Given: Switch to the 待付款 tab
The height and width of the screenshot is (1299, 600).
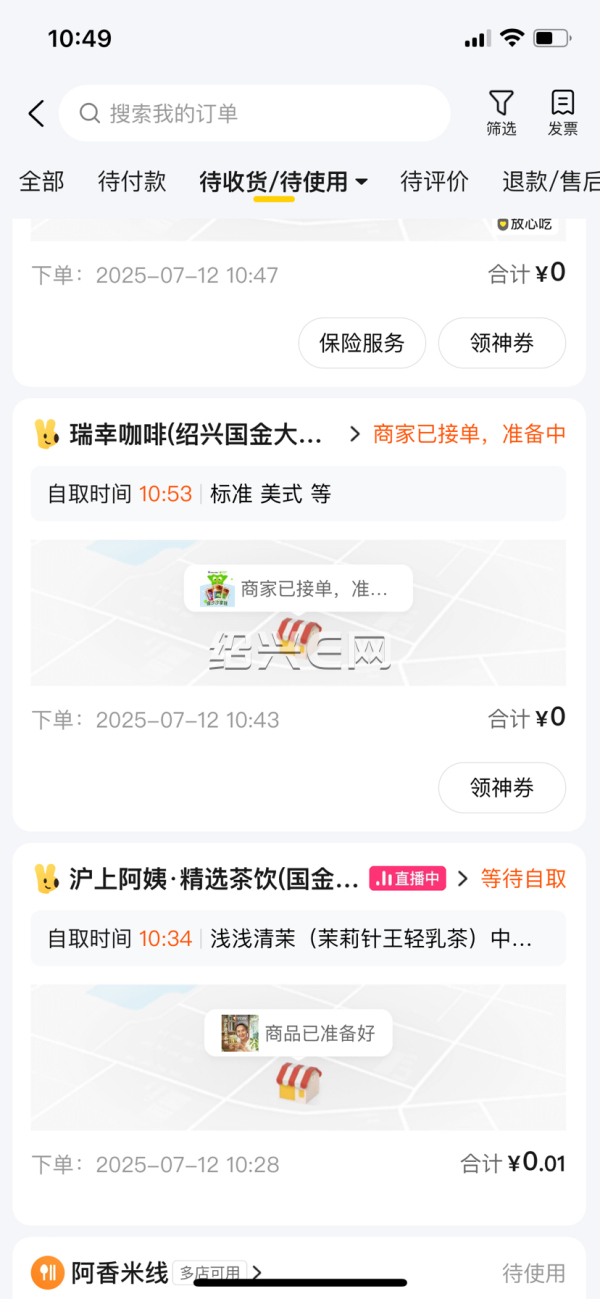Looking at the screenshot, I should pos(132,181).
